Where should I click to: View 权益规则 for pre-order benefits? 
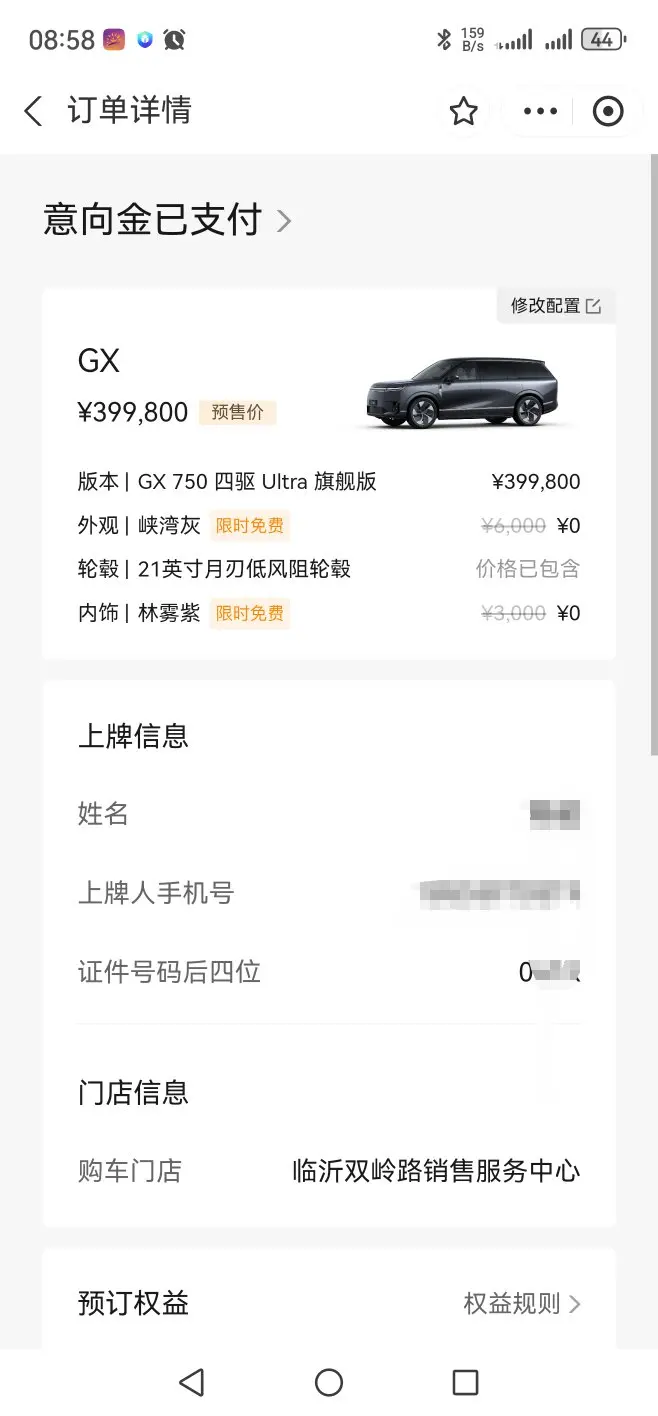521,1303
